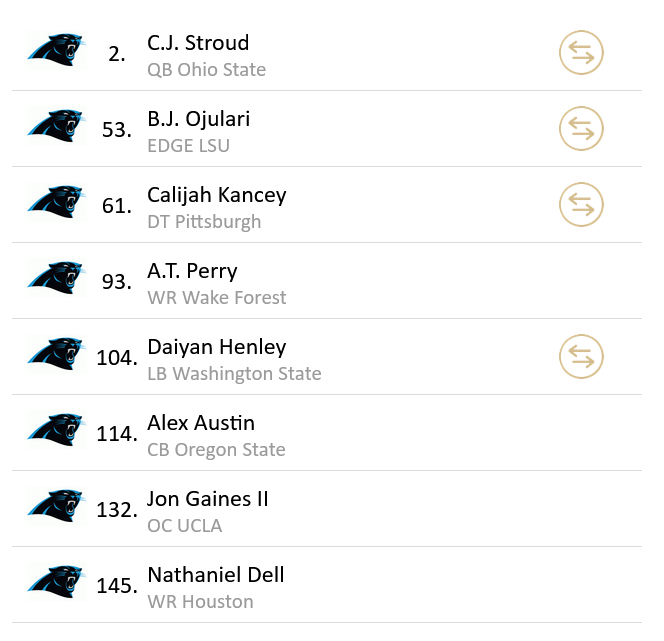Tap the trade icon on Daiyan Henley's row
Screen dimensions: 664x641
581,357
